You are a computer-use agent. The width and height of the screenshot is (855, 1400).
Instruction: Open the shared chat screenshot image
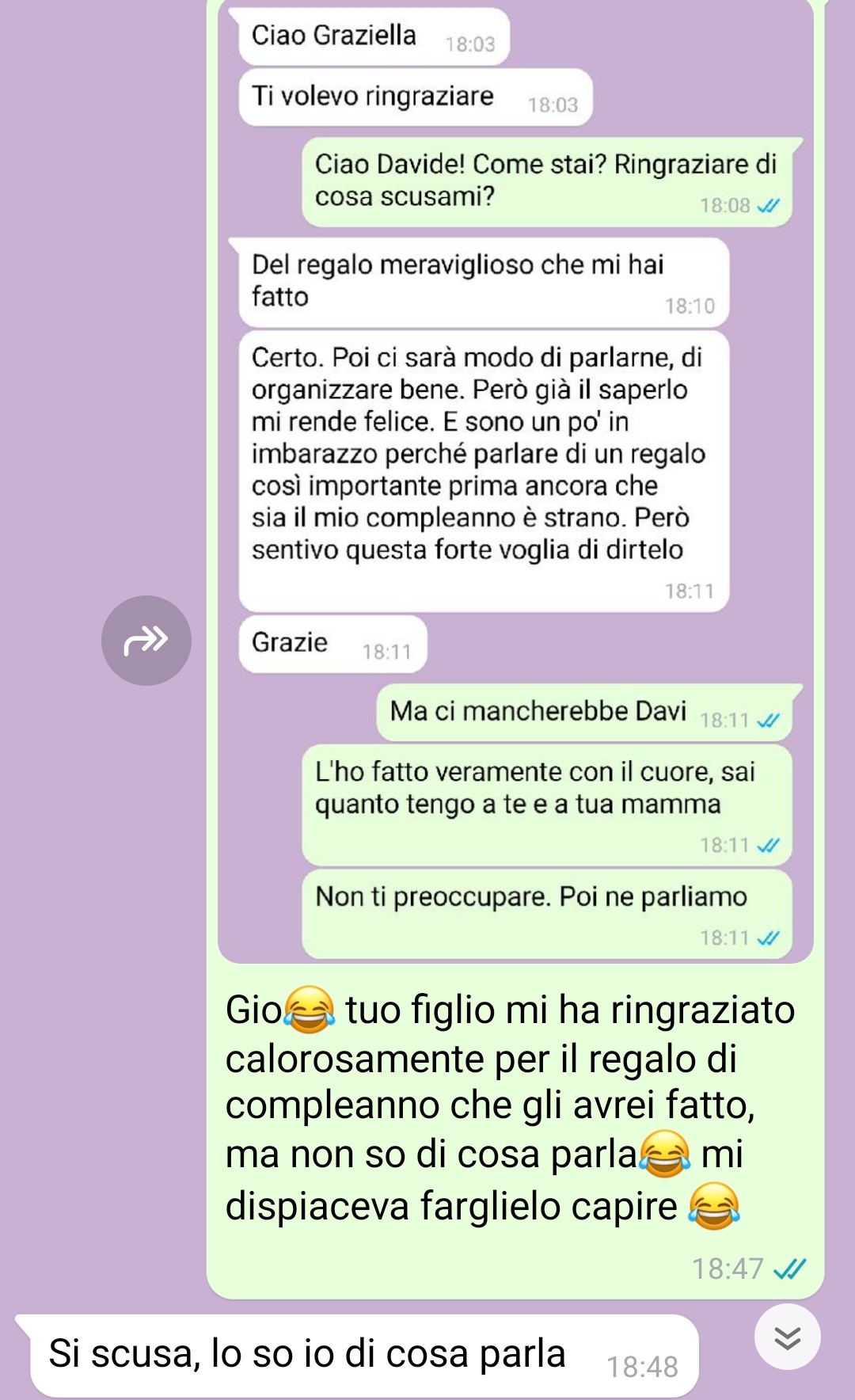(x=515, y=475)
